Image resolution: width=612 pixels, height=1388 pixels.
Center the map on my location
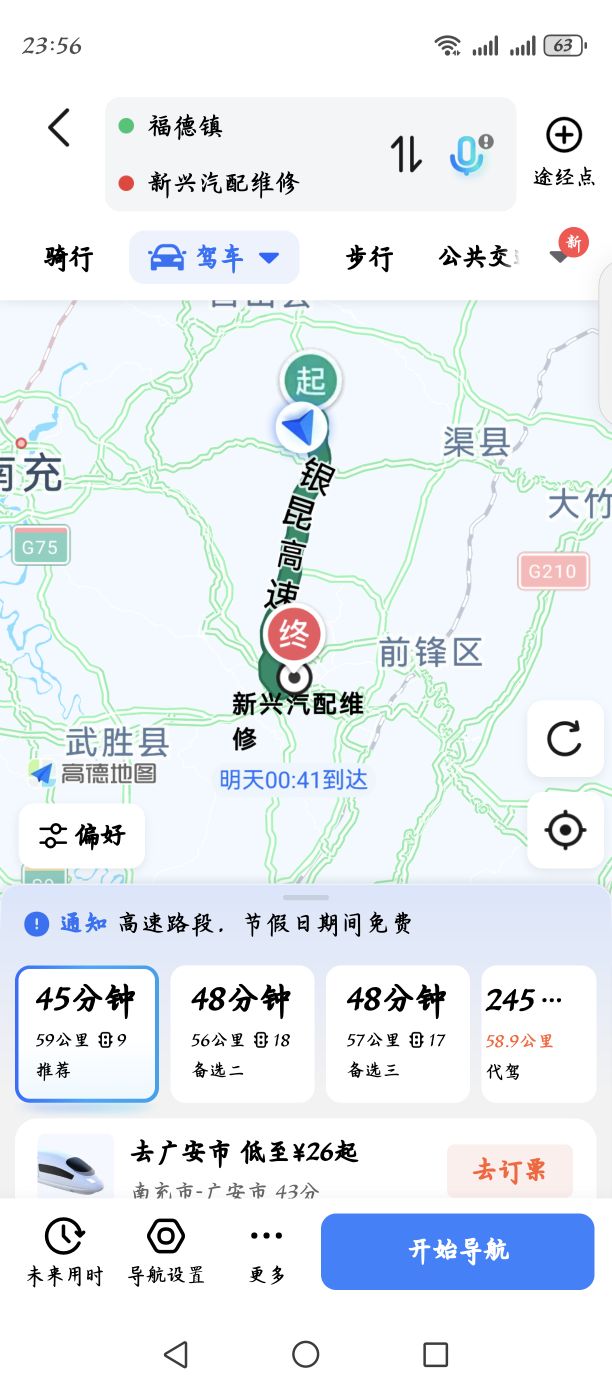[565, 830]
